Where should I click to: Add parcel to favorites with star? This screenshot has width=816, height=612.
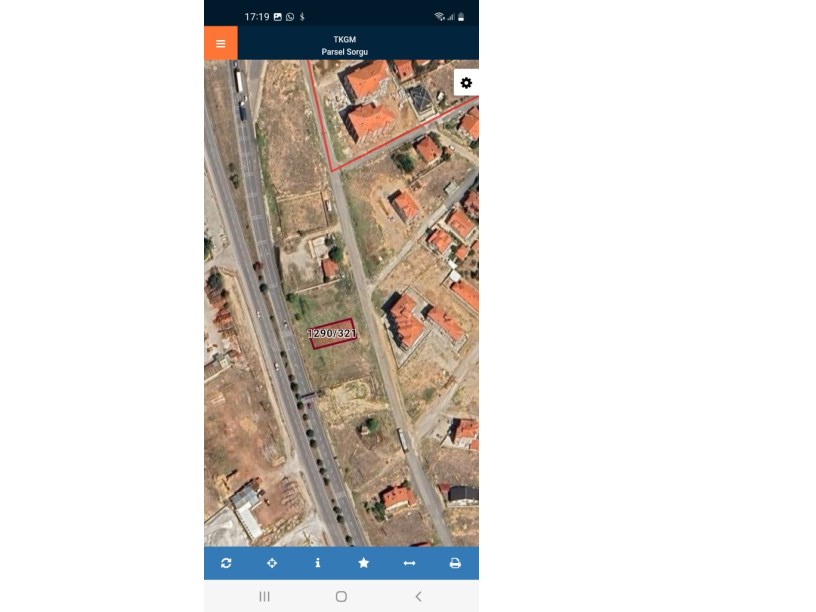(x=364, y=563)
